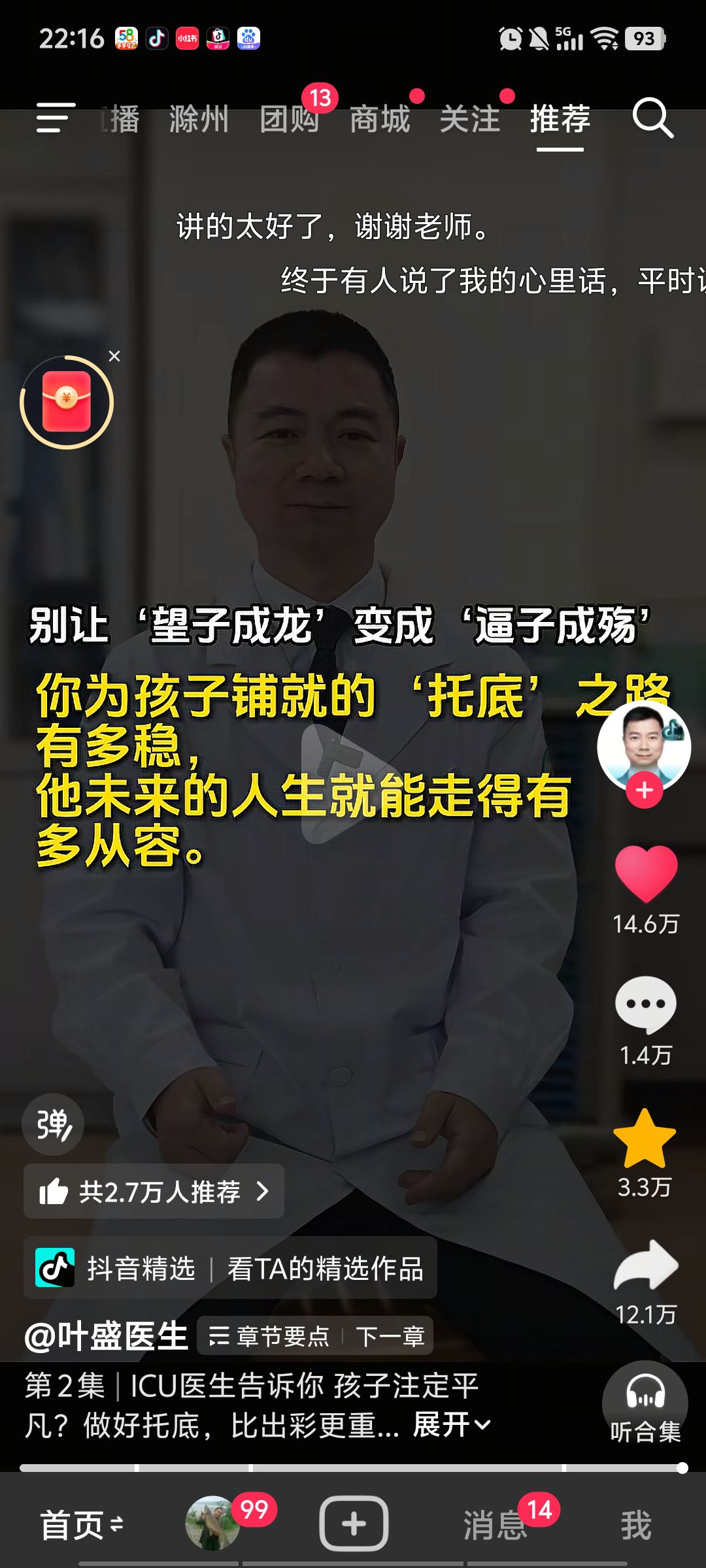Switch to the 商城 tab
Image resolution: width=706 pixels, height=1568 pixels.
coord(380,120)
